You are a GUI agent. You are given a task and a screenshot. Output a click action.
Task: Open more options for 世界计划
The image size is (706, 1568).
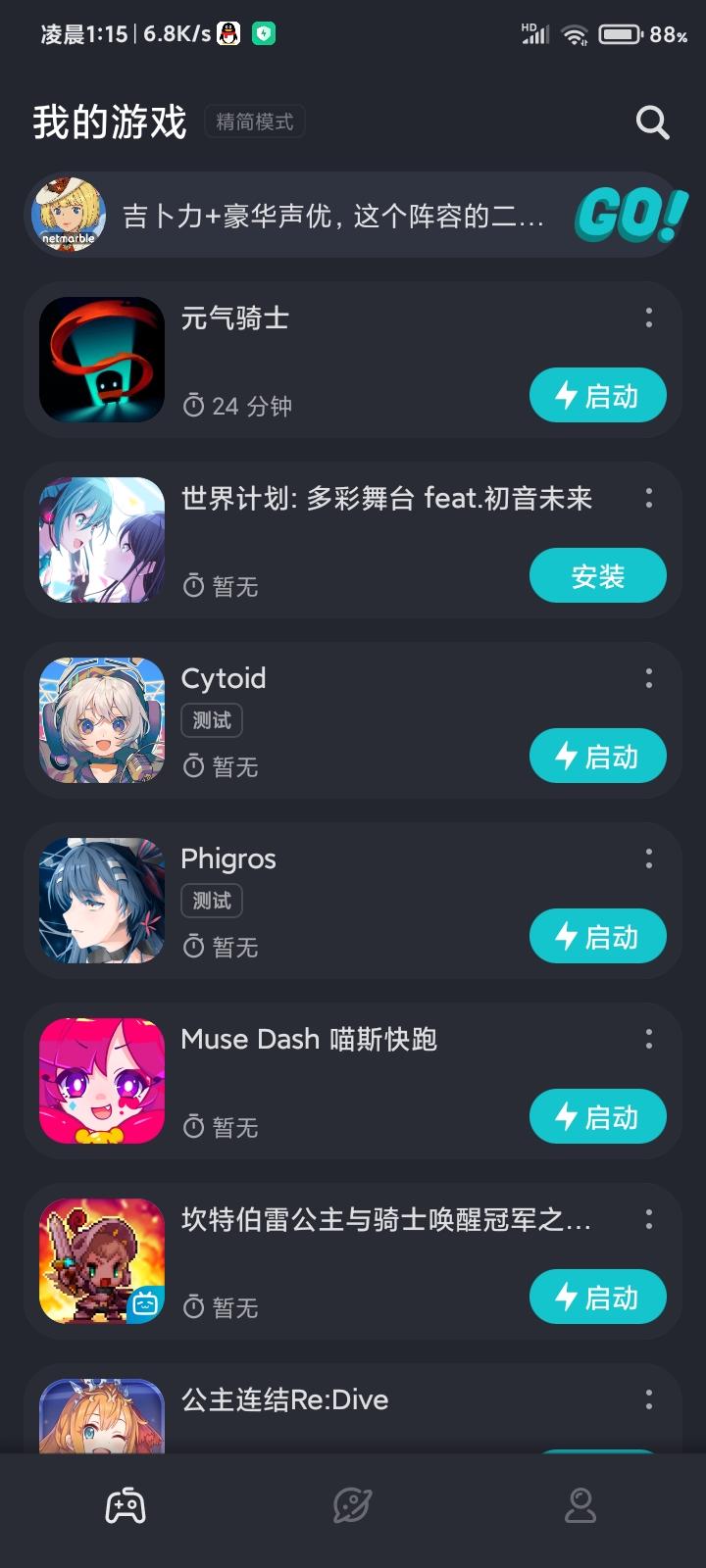(649, 498)
